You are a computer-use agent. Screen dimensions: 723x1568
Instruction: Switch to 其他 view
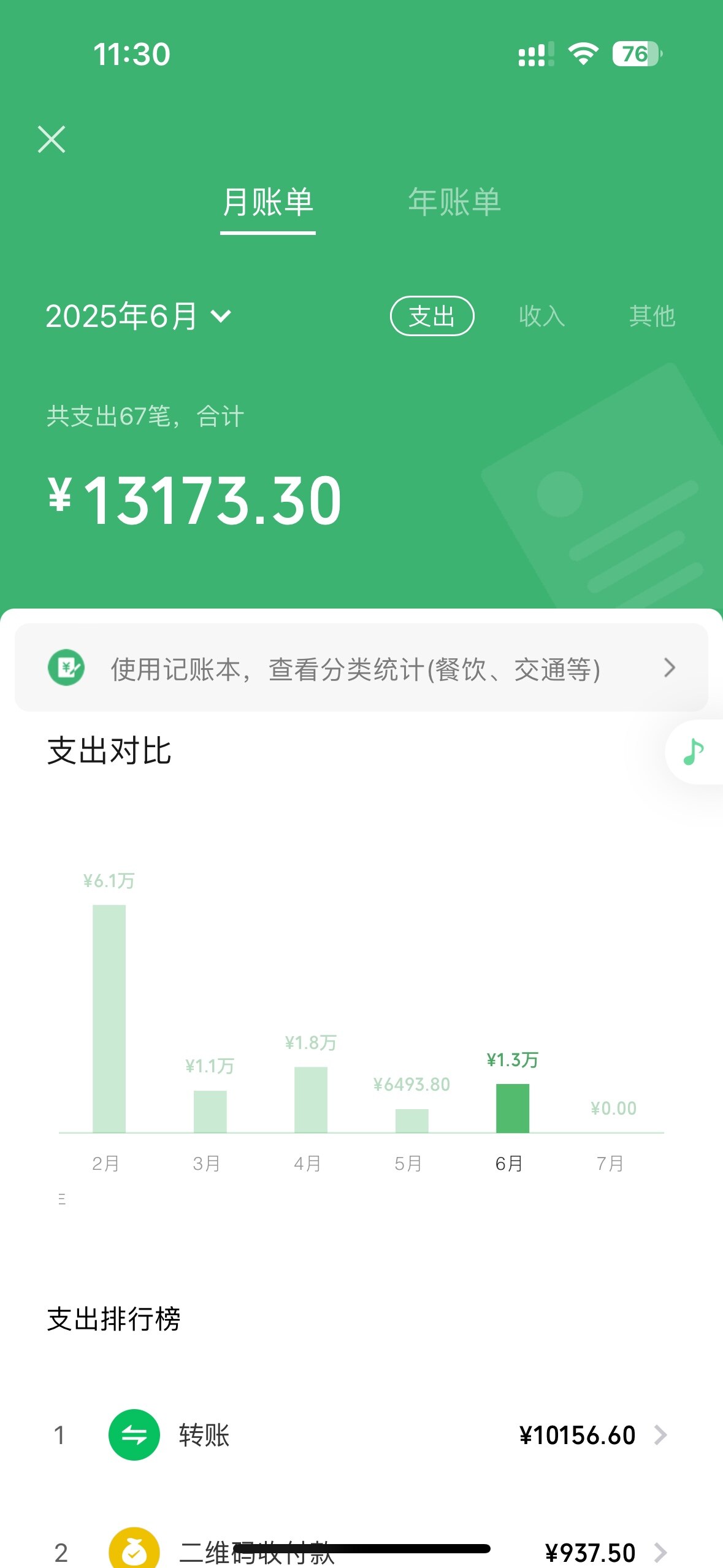coord(652,316)
